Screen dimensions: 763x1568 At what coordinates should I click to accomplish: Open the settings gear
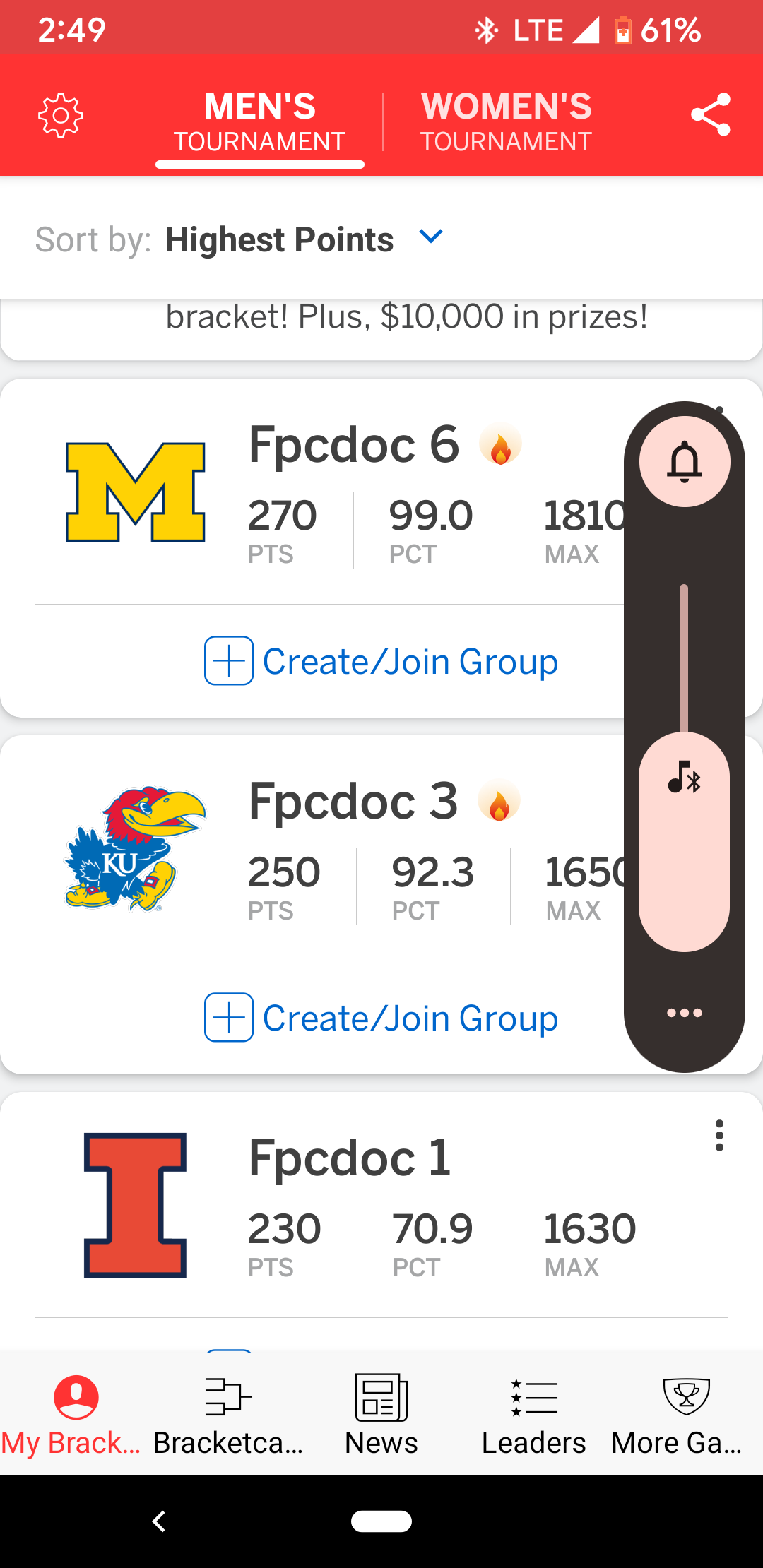(x=61, y=116)
